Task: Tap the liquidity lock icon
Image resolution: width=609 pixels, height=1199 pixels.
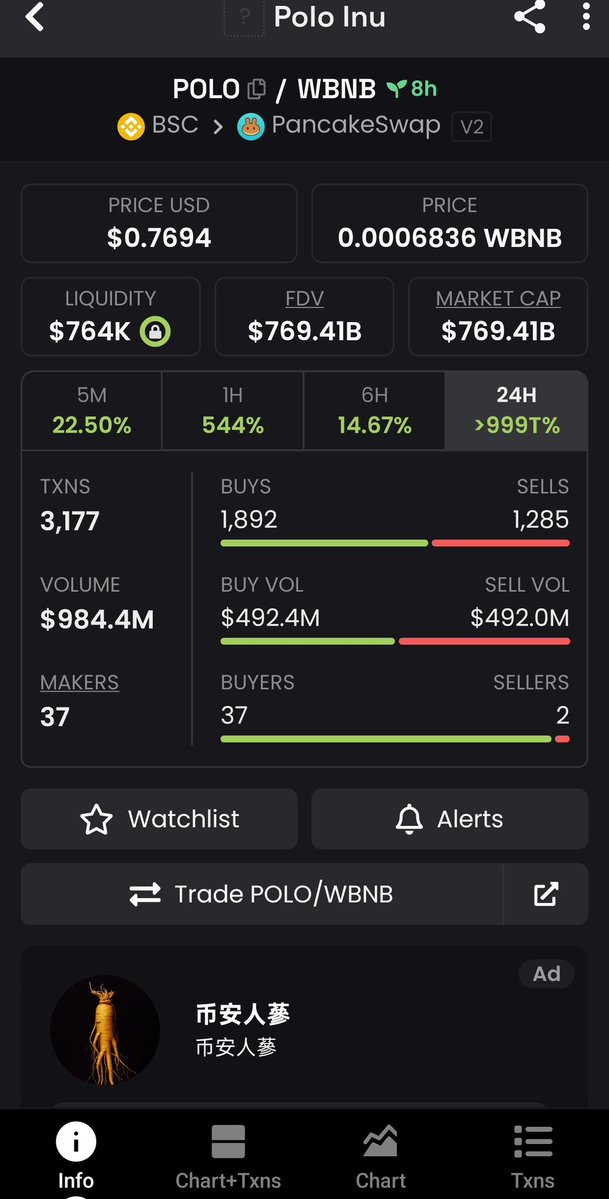Action: coord(155,332)
